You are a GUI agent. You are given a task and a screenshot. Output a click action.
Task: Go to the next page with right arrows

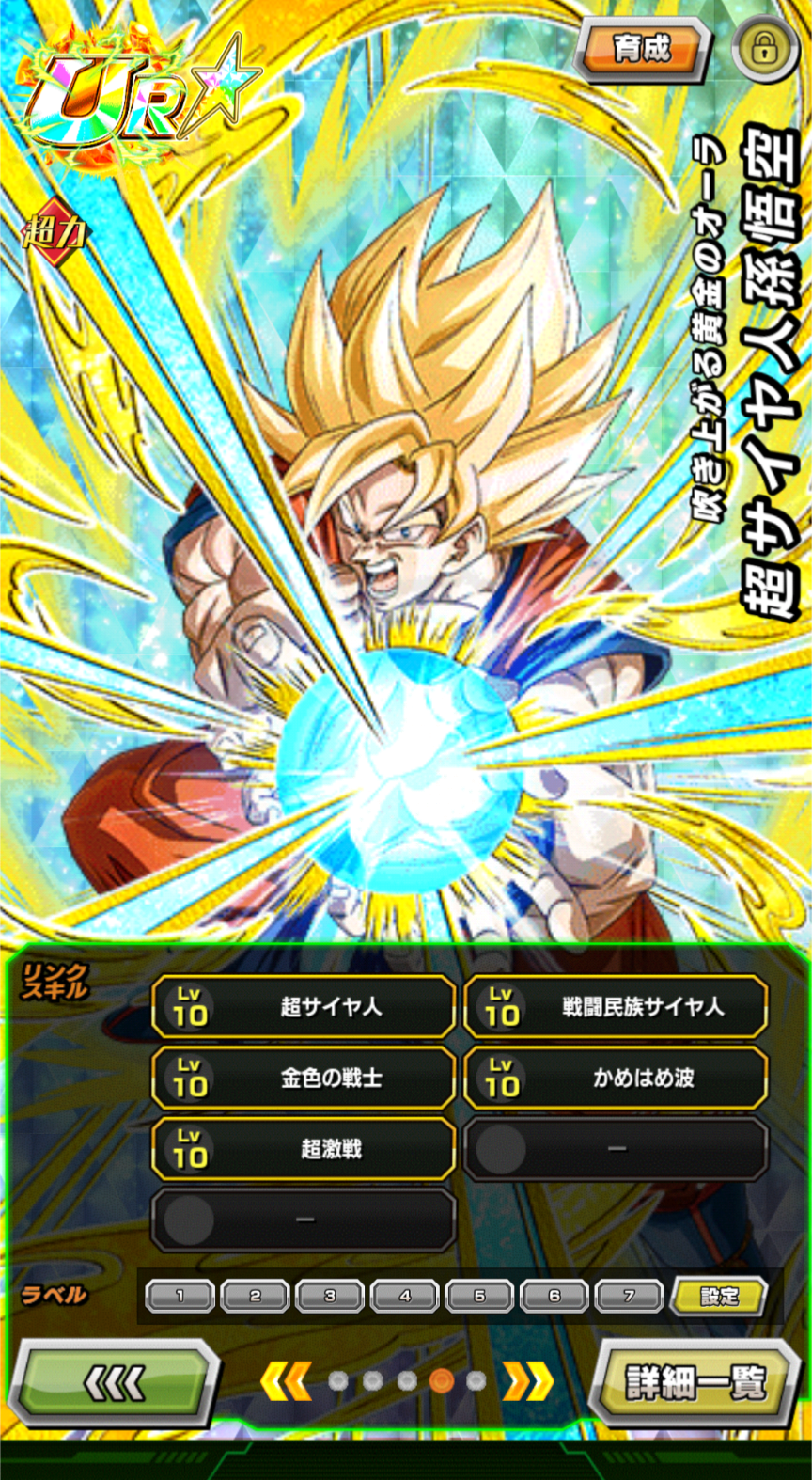point(527,1380)
